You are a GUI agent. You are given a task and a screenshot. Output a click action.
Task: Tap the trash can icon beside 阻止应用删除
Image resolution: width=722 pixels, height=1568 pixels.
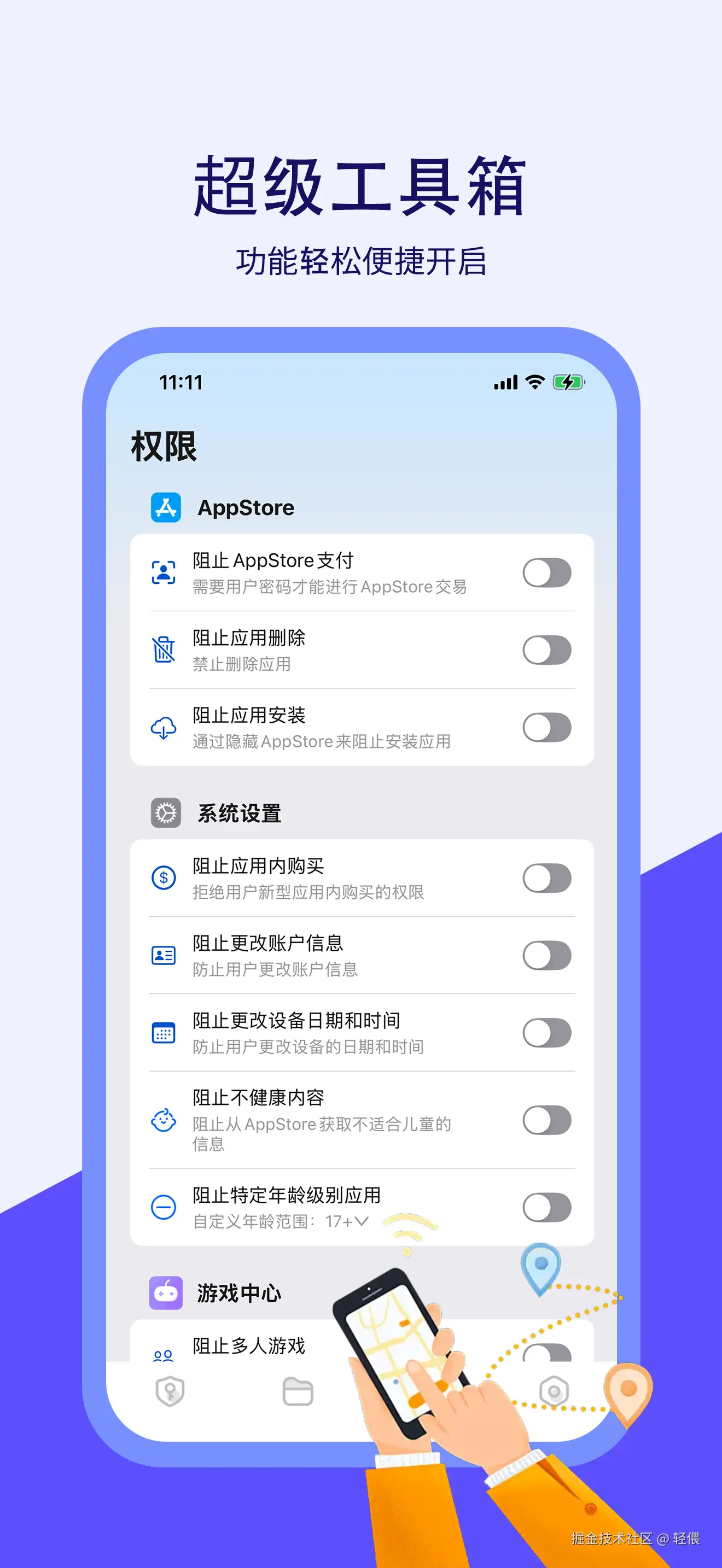point(163,650)
